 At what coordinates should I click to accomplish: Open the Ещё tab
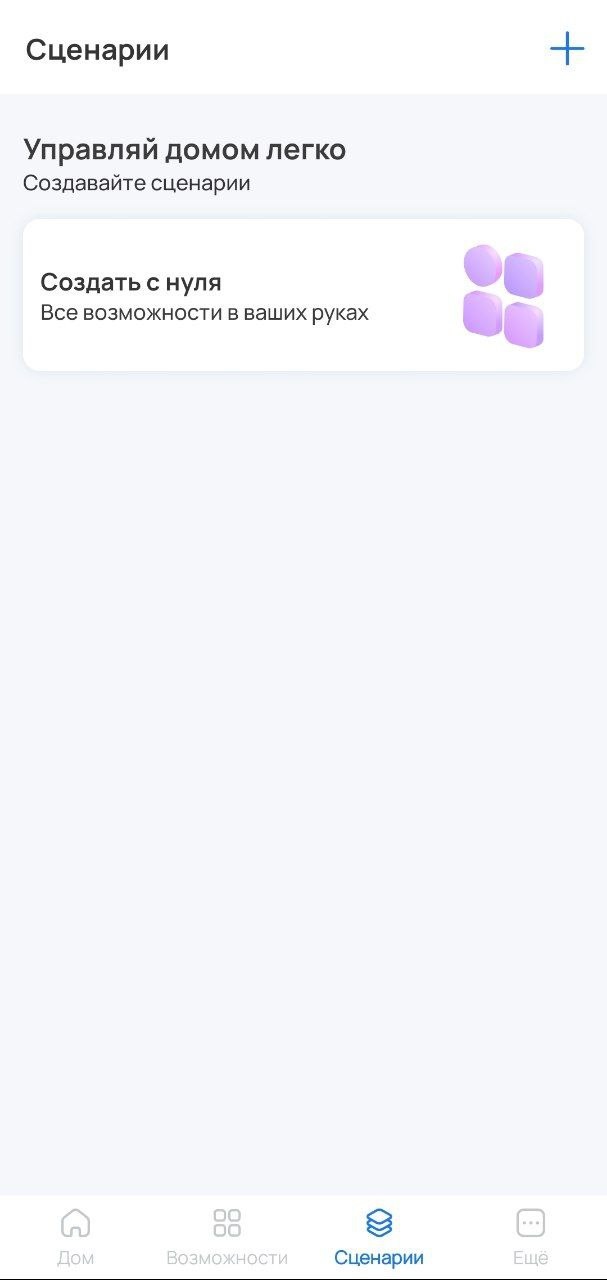530,1236
